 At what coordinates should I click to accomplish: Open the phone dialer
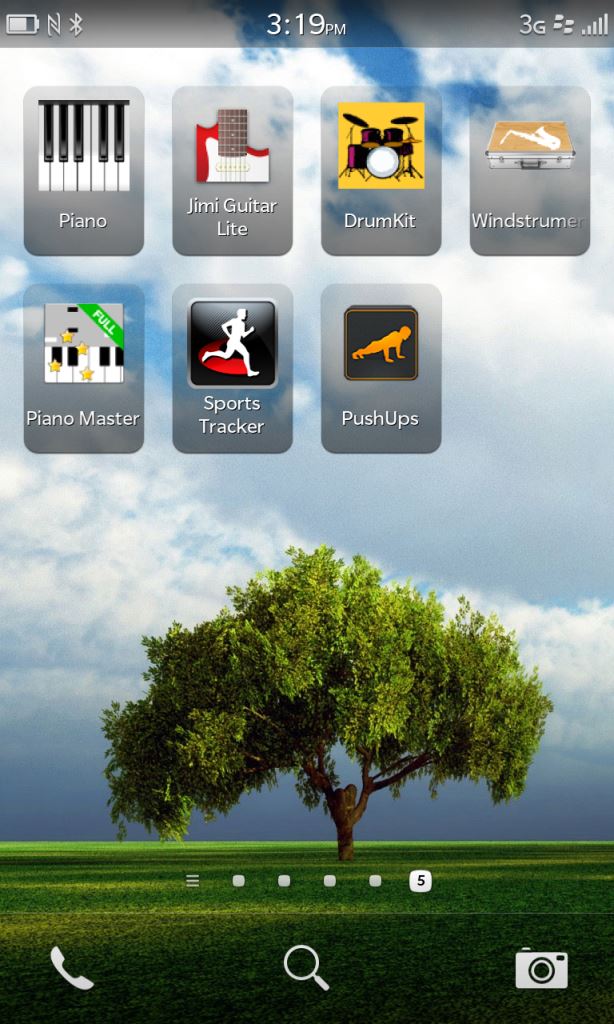(x=72, y=968)
